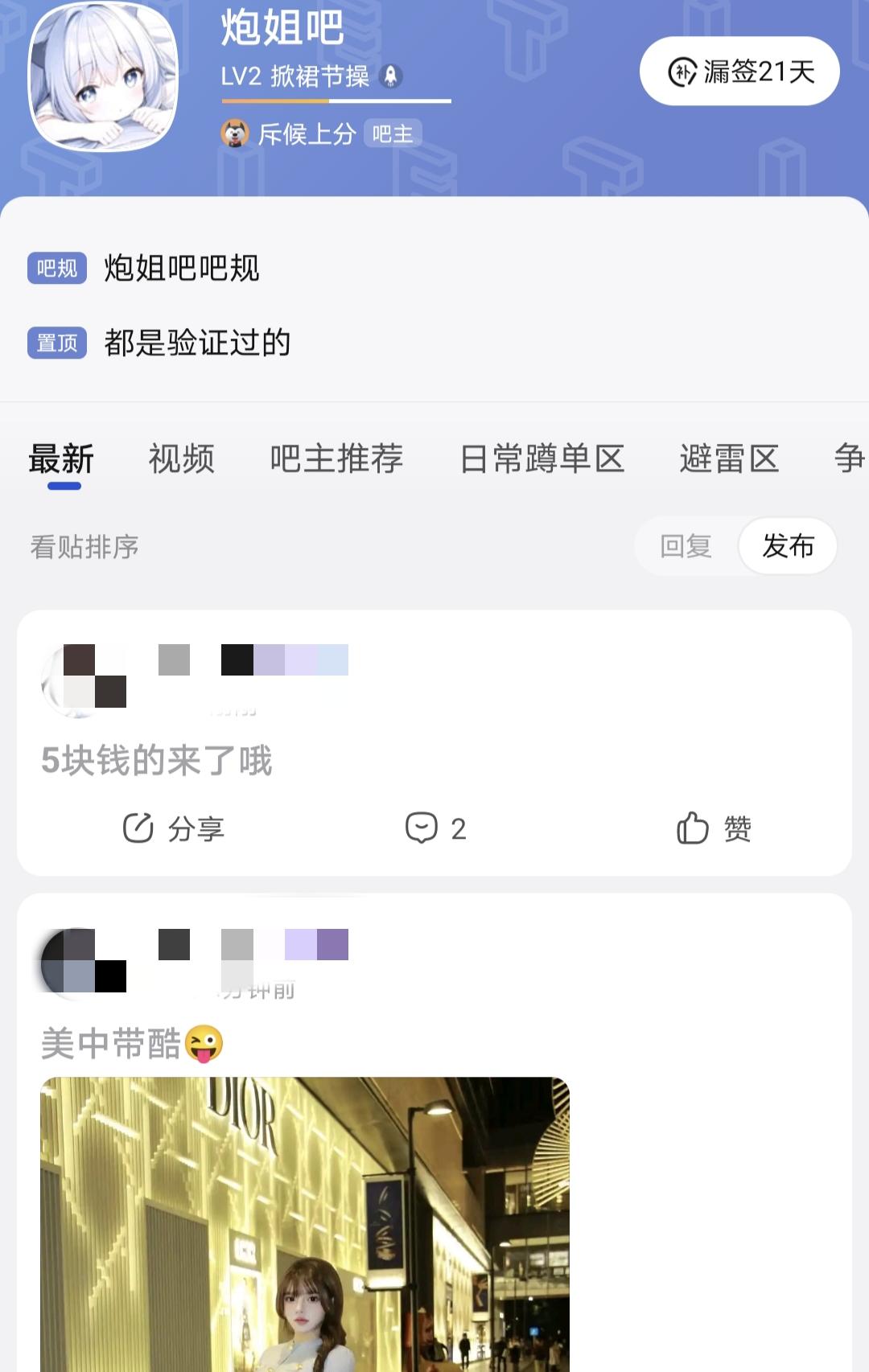
Task: Sort posts by 回复
Action: click(686, 546)
